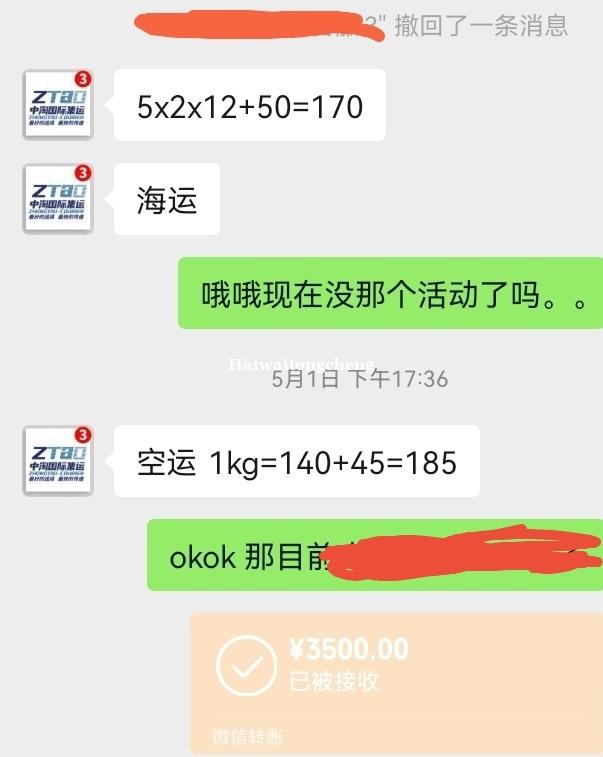Tap the avatar next to the 海运 message
This screenshot has height=757, width=603.
click(58, 199)
